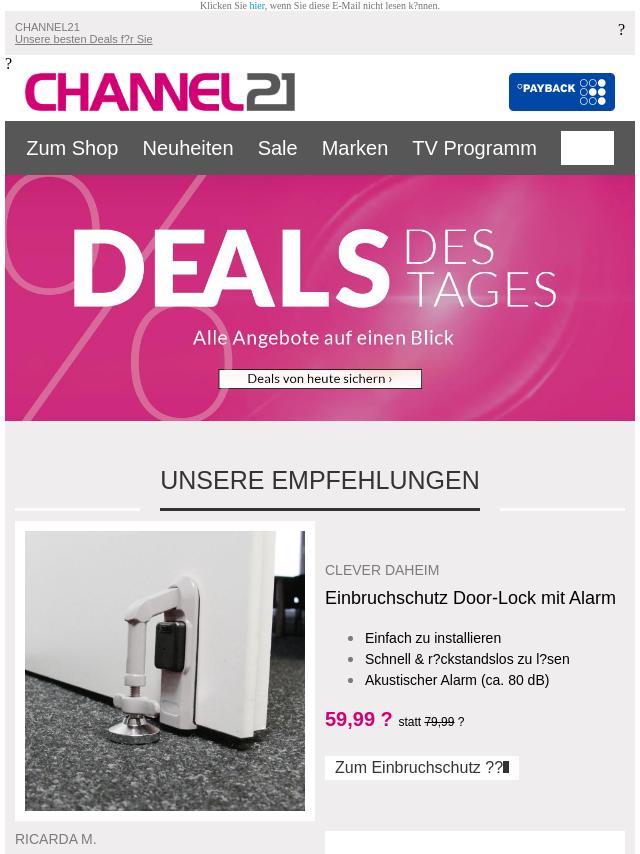Open the Door-Lock product image
This screenshot has width=640, height=854.
click(x=165, y=670)
